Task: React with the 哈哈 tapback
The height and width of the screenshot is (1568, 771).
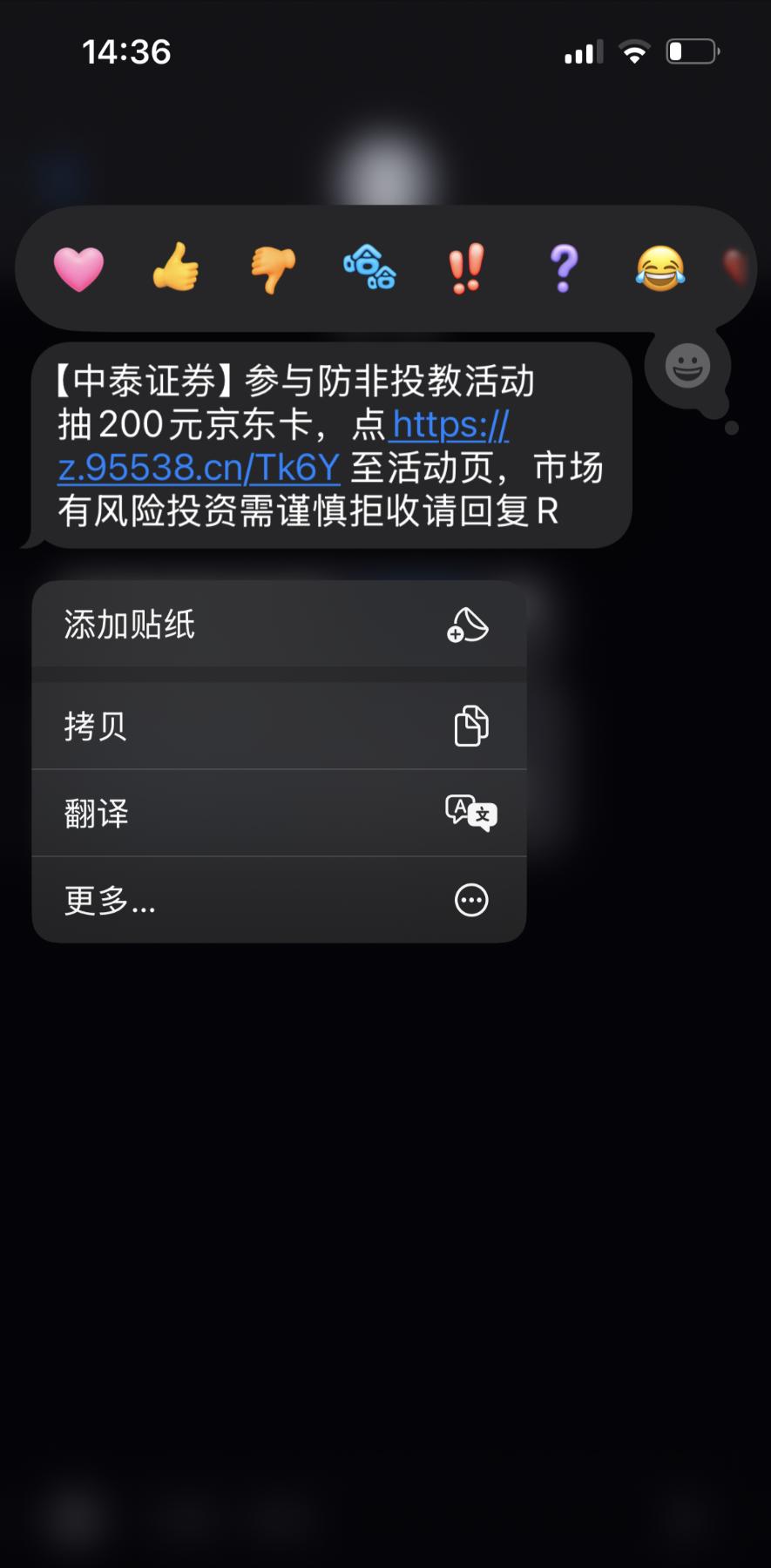Action: 369,268
